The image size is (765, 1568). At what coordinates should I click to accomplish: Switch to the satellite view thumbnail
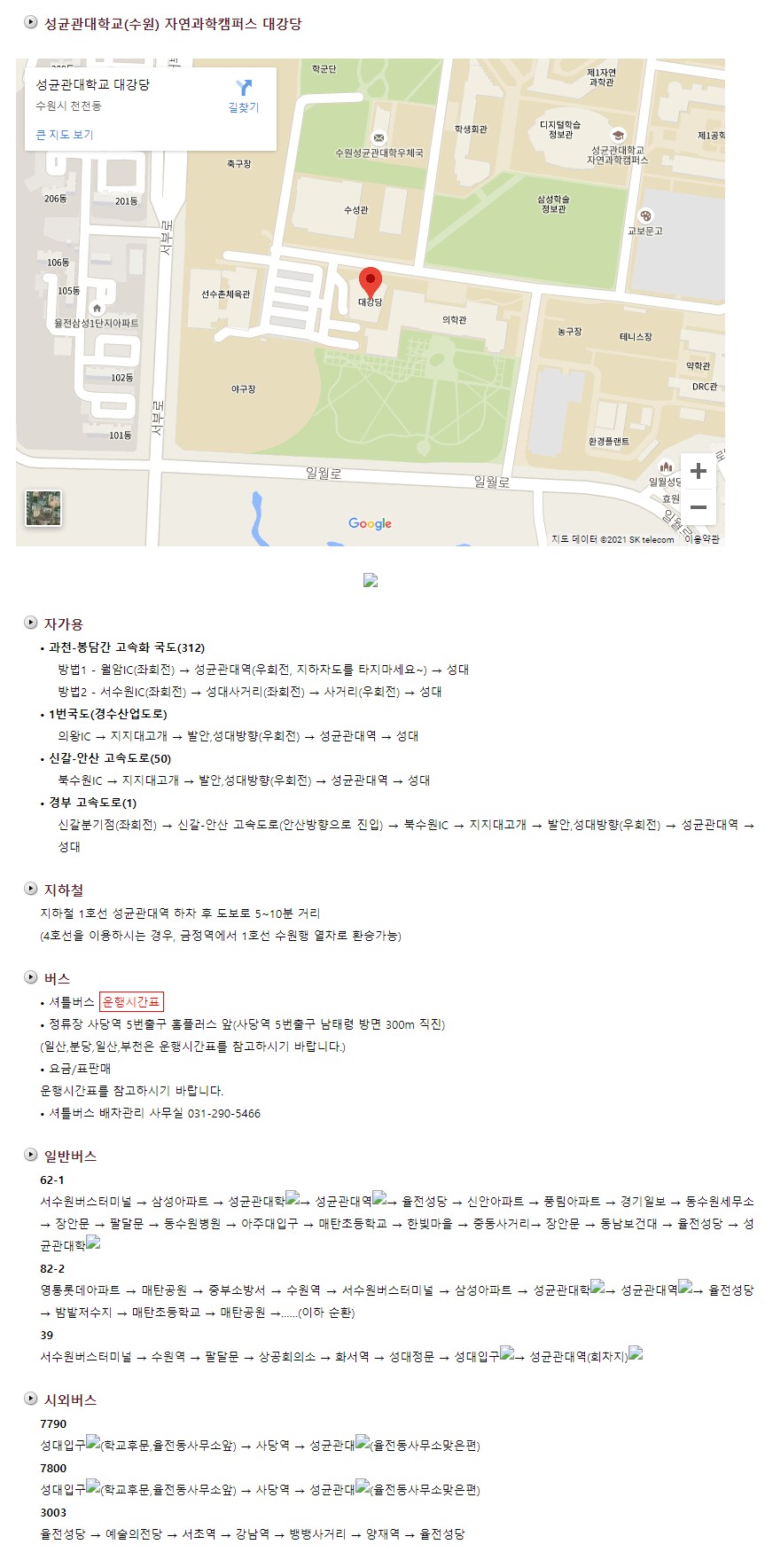point(43,508)
